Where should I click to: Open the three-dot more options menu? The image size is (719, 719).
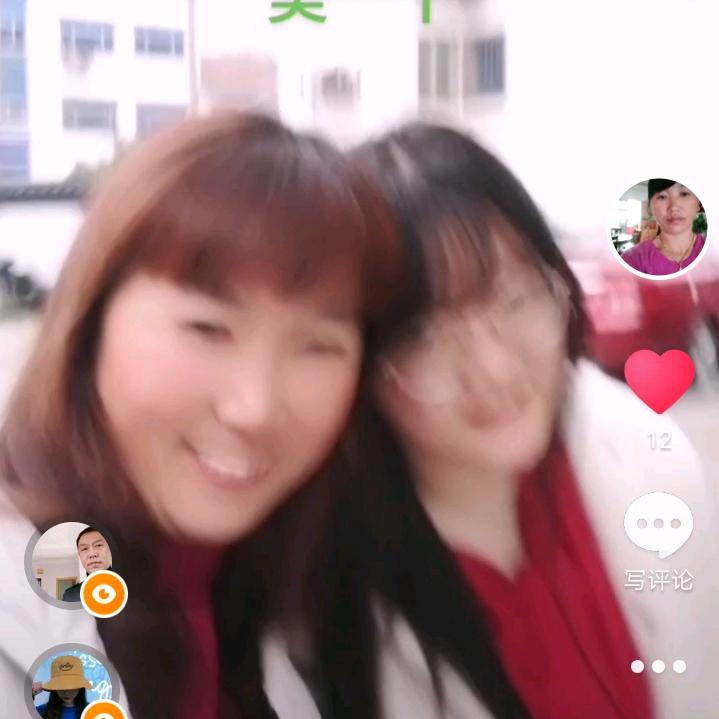[658, 666]
